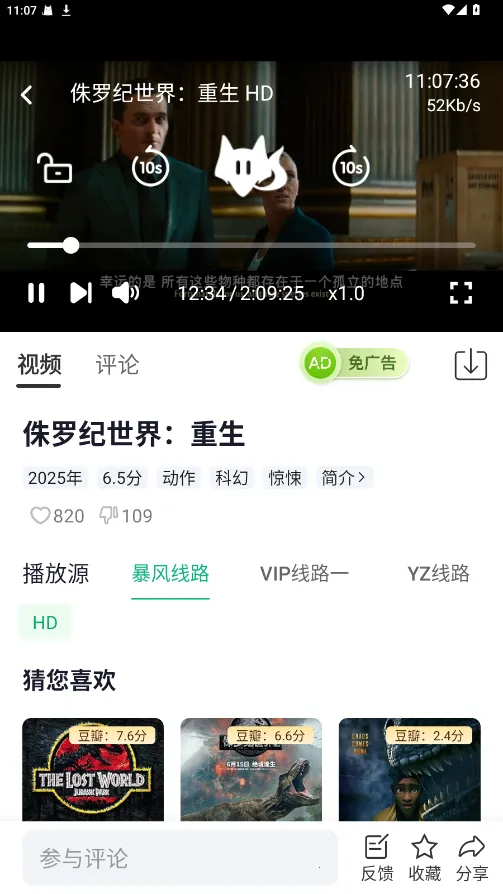Image resolution: width=503 pixels, height=894 pixels.
Task: Change the x1.0 playback speed
Action: [x=346, y=293]
